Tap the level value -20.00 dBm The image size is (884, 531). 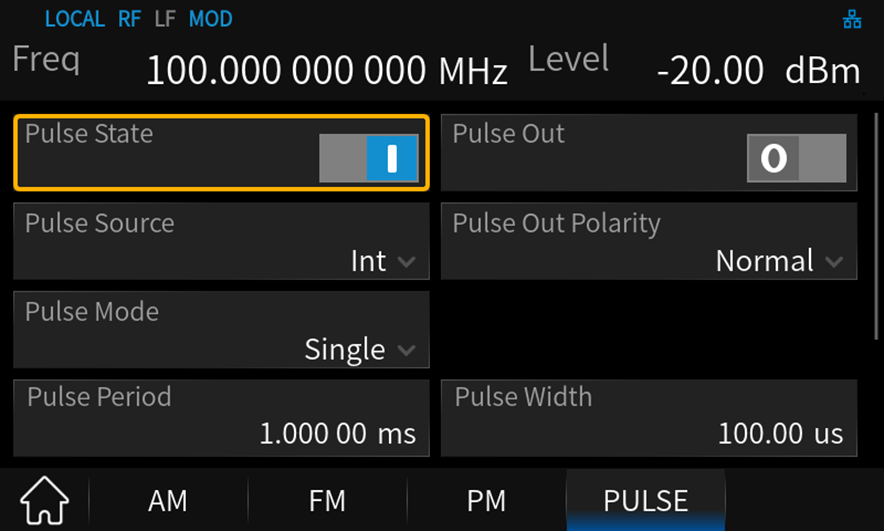click(757, 70)
